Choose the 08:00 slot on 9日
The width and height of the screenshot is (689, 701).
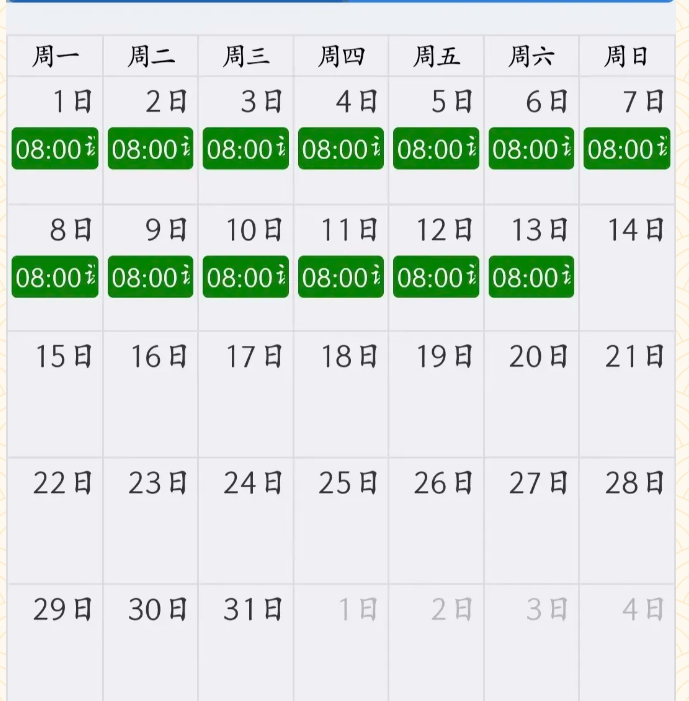(150, 277)
